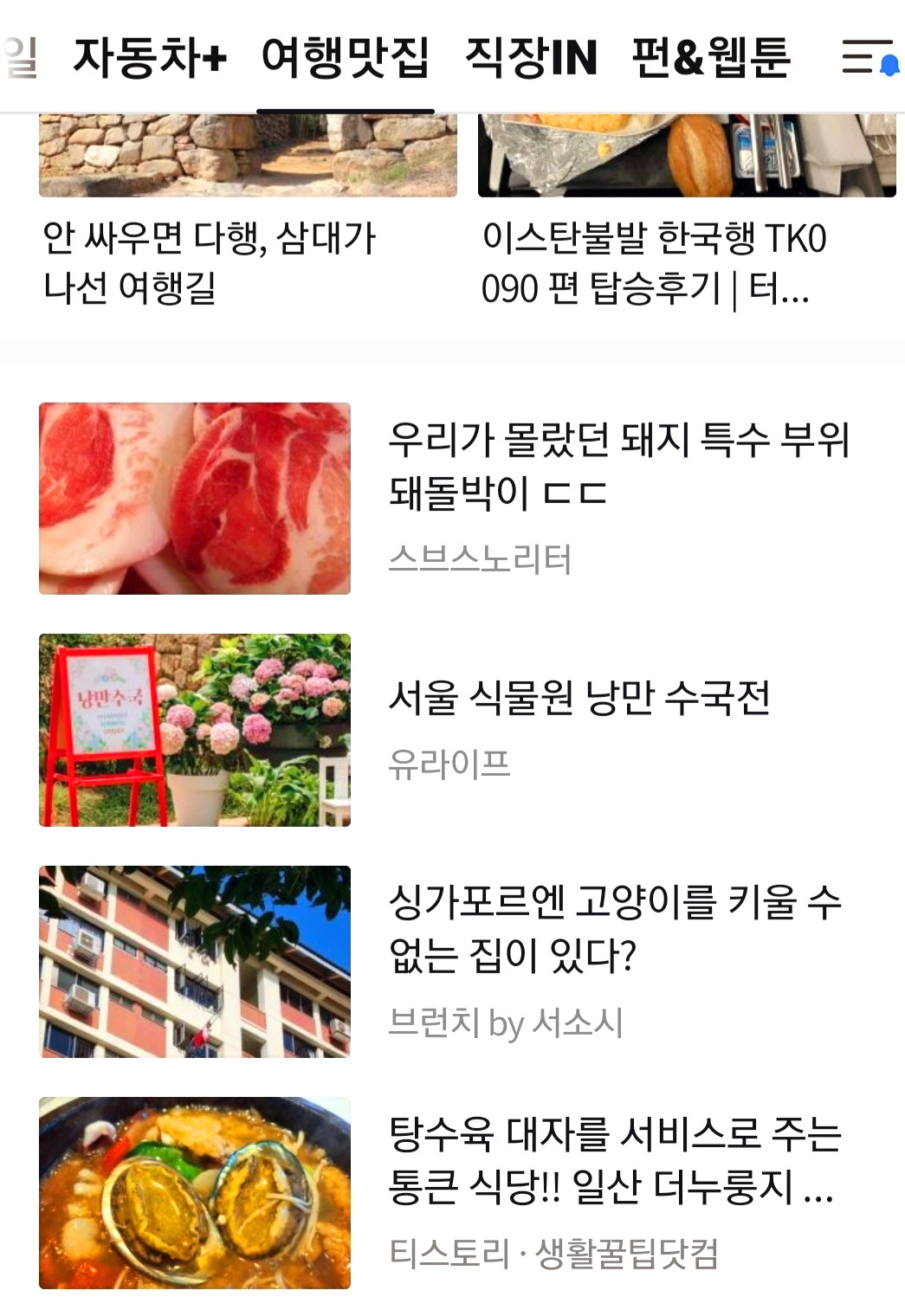Screen dimensions: 905x1316
Task: Select the 여행맛집 tab
Action: point(346,58)
